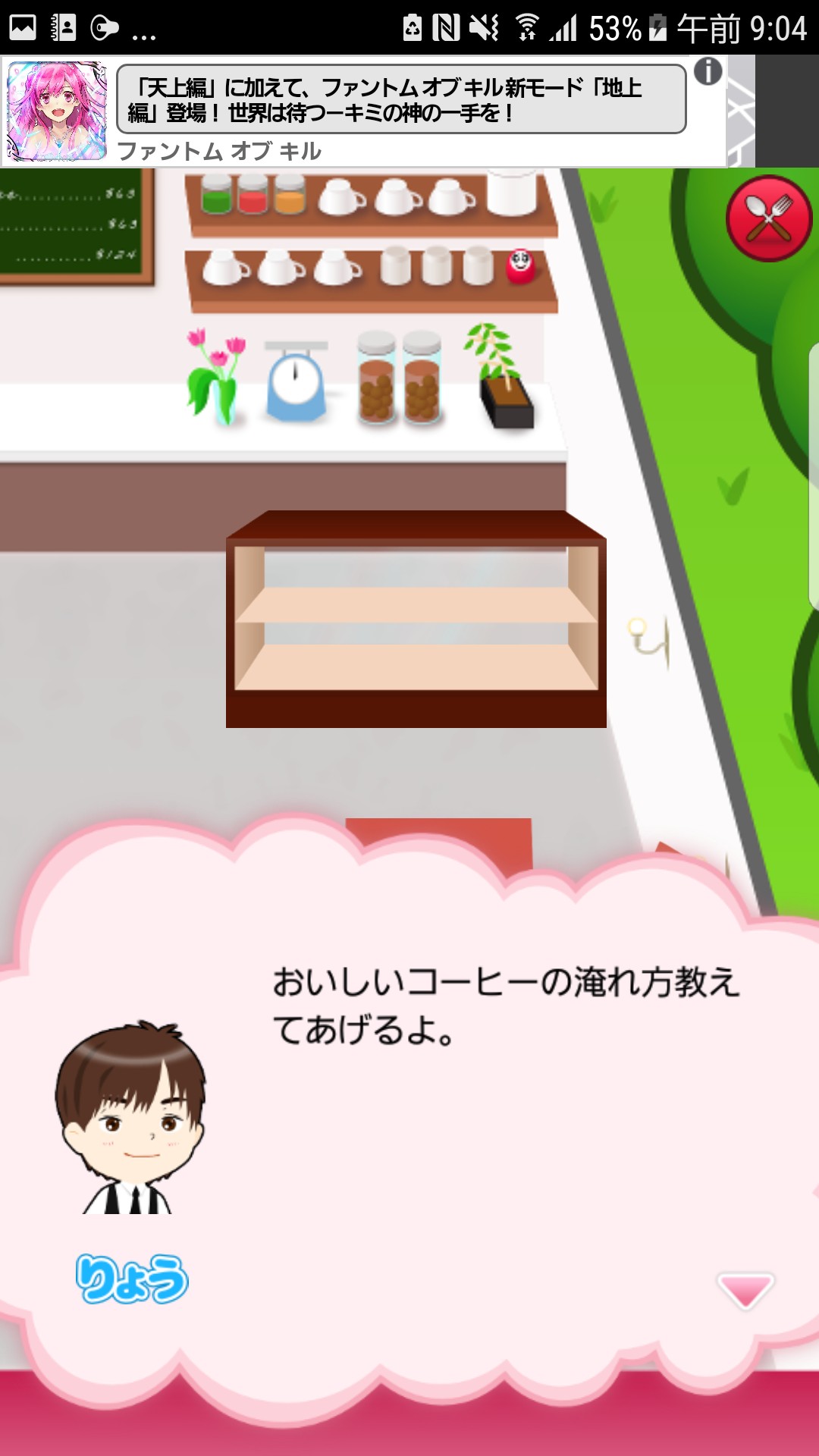Advance dialogue with the pink down arrow
Image resolution: width=819 pixels, height=1456 pixels.
(745, 1290)
